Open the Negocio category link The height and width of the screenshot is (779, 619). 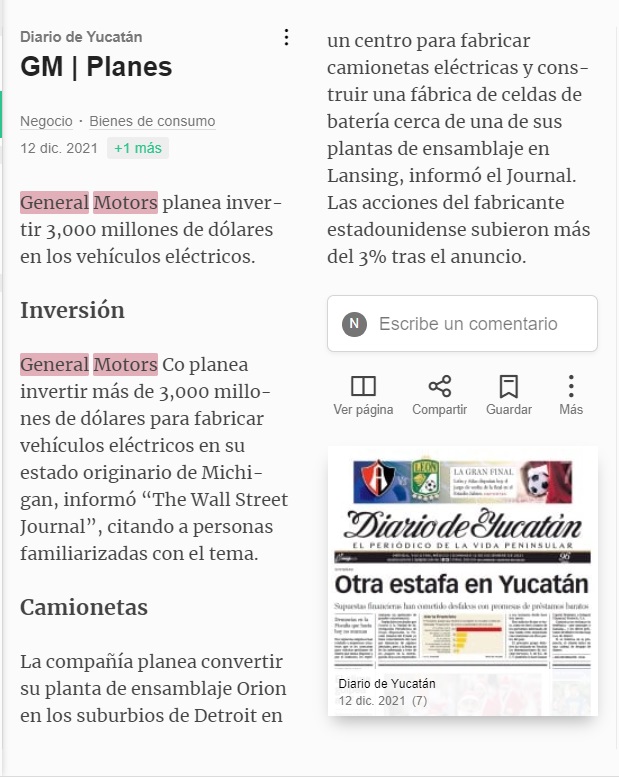click(46, 121)
